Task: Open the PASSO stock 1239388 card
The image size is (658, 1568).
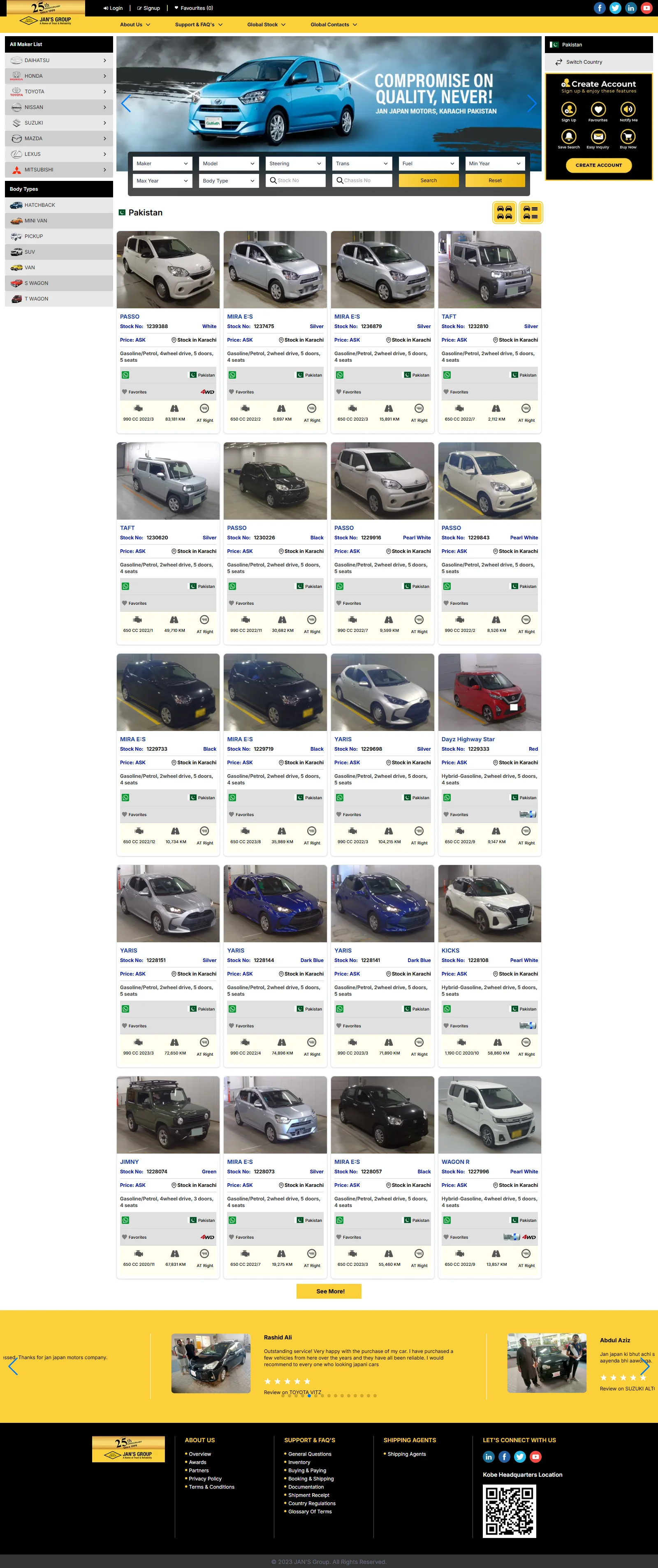Action: (168, 270)
